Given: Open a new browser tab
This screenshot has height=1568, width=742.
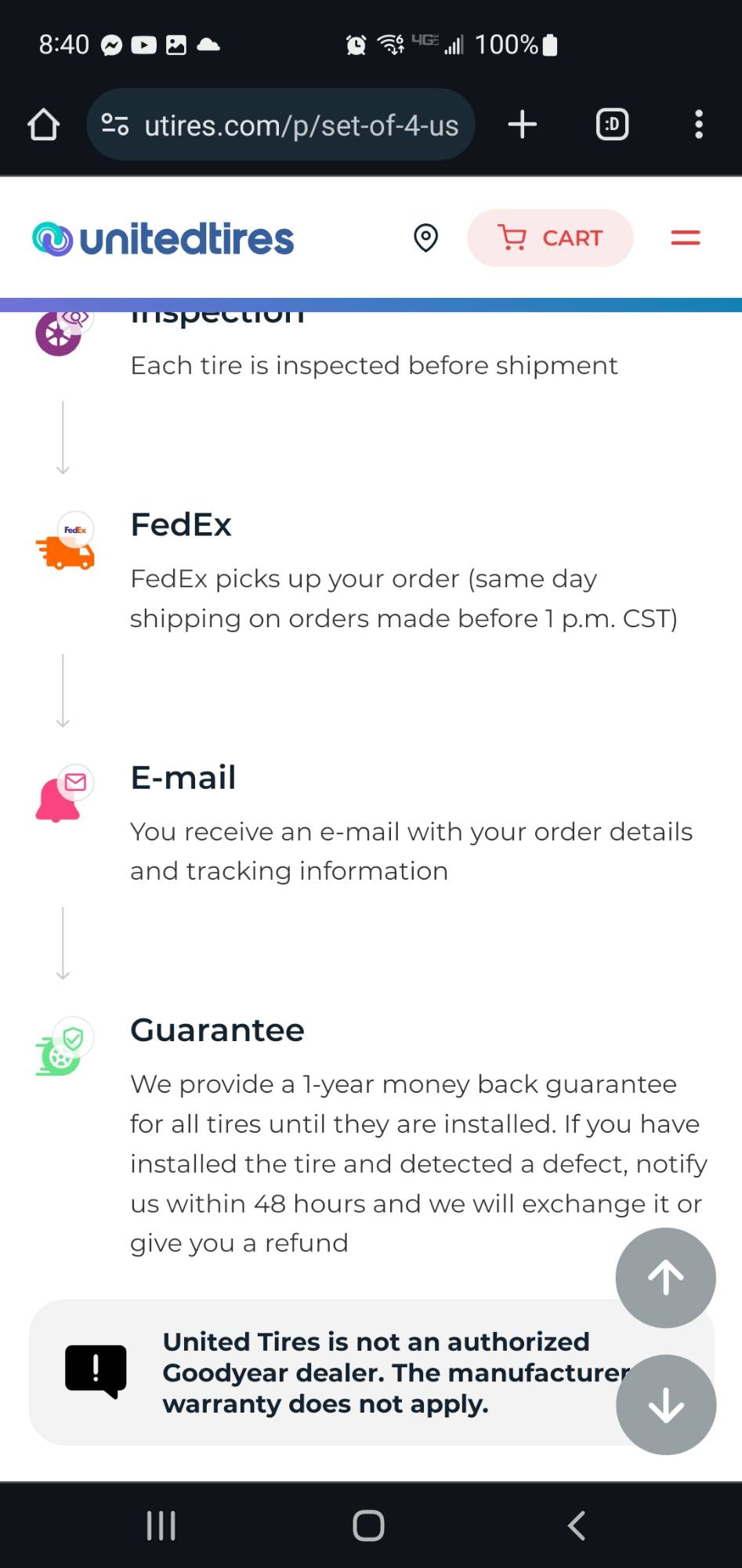Looking at the screenshot, I should [x=522, y=125].
